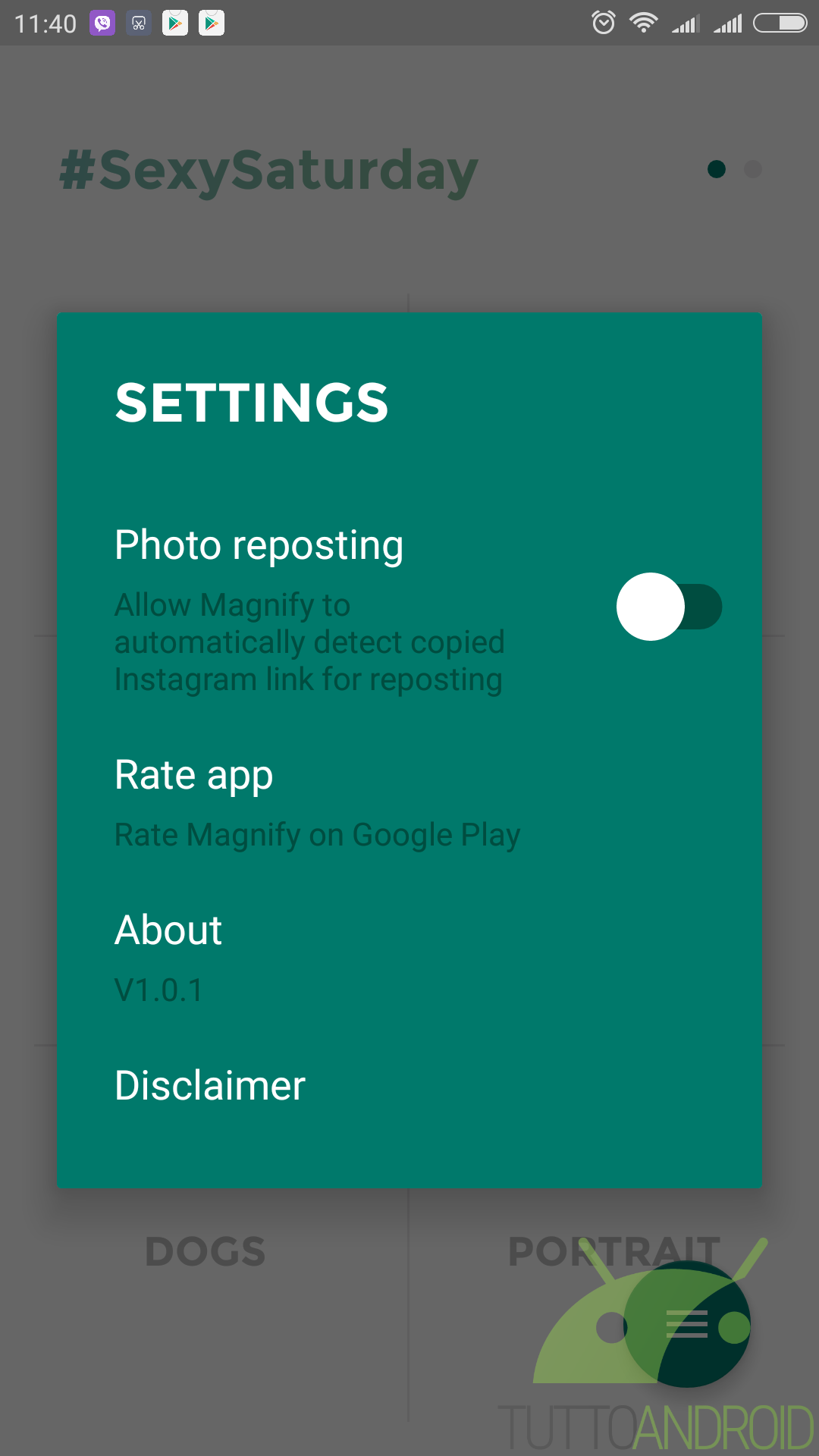Viewport: 819px width, 1456px height.
Task: Open Rate app on Google Play
Action: (409, 803)
